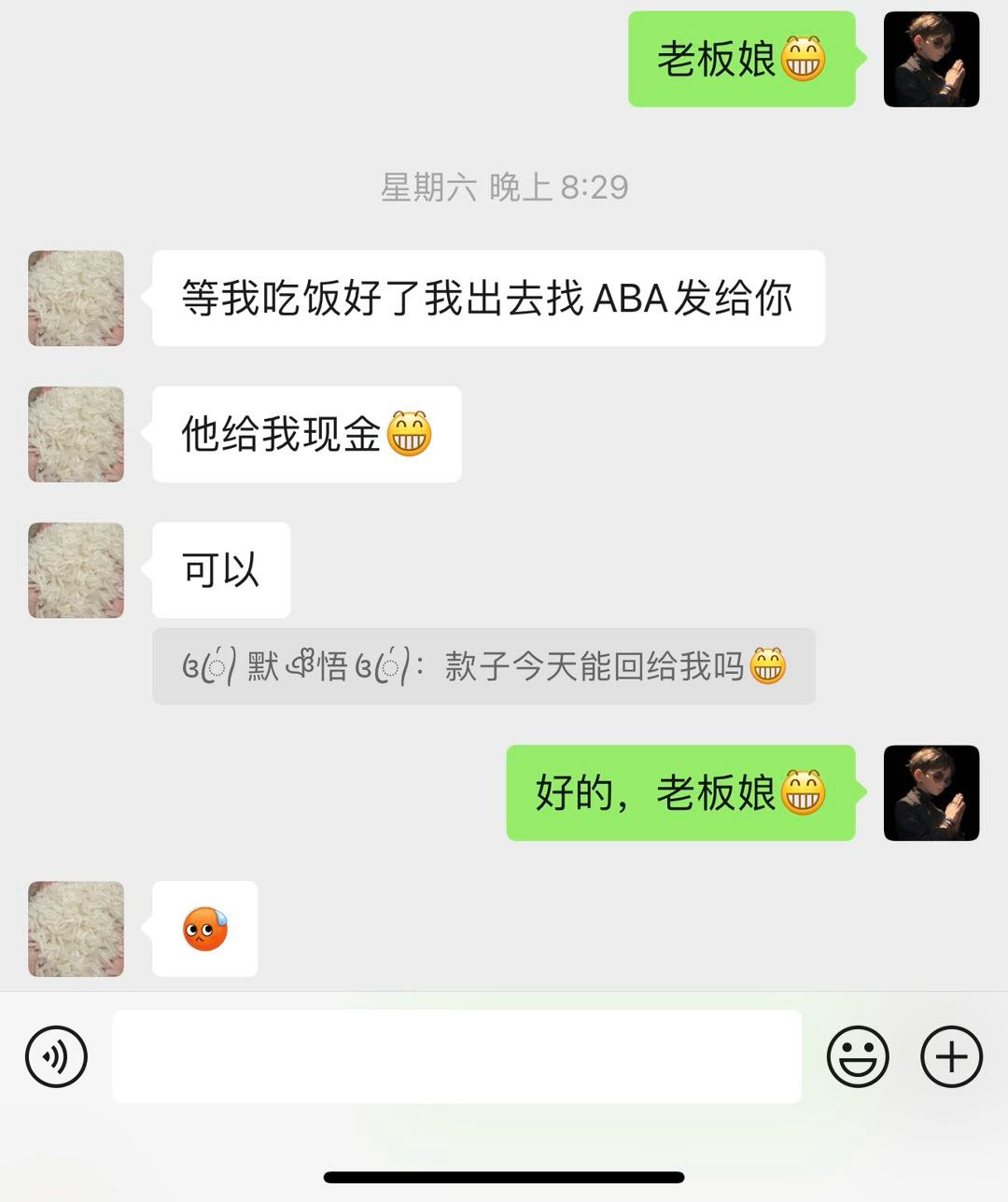
Task: Open the plus attachments menu
Action: click(x=951, y=1056)
